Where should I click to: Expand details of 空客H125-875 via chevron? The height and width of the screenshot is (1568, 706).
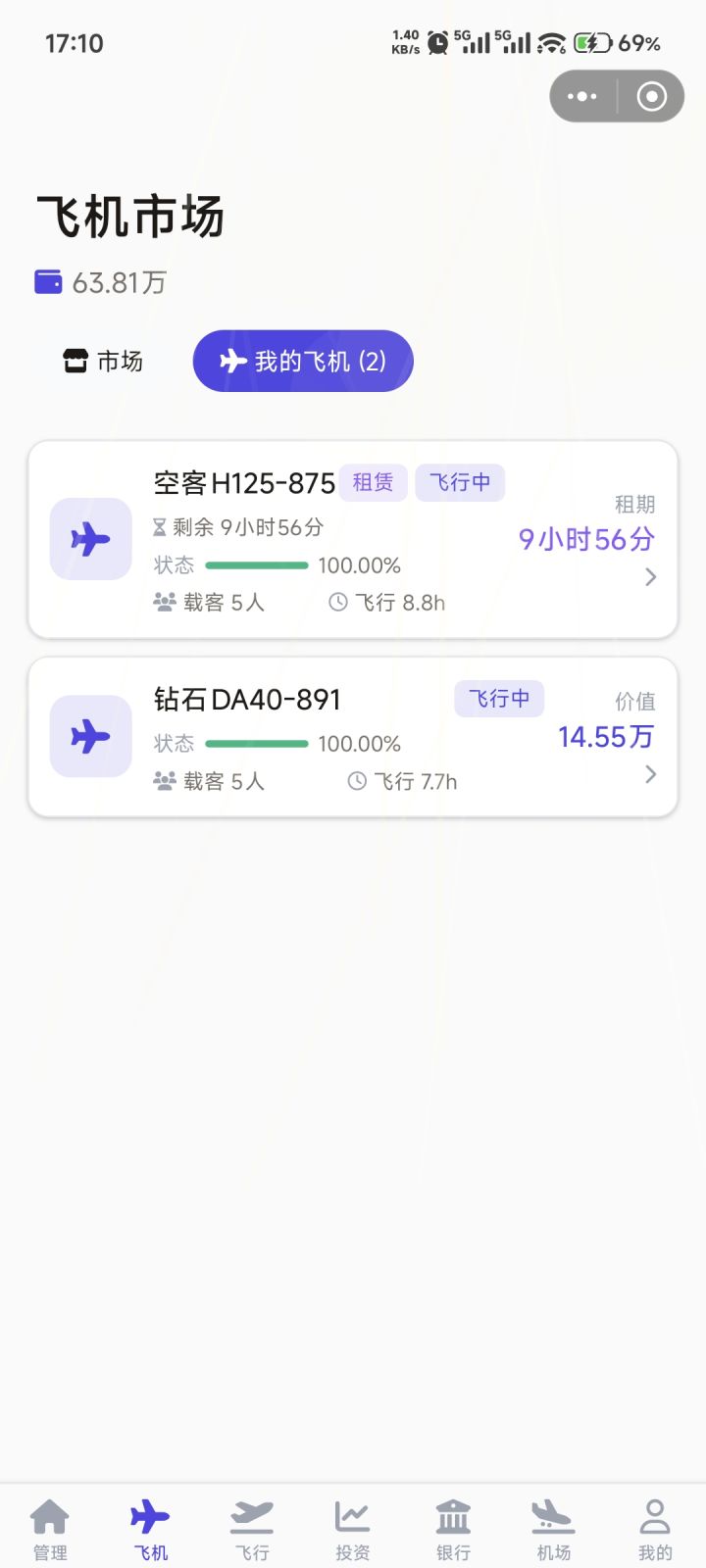[650, 577]
